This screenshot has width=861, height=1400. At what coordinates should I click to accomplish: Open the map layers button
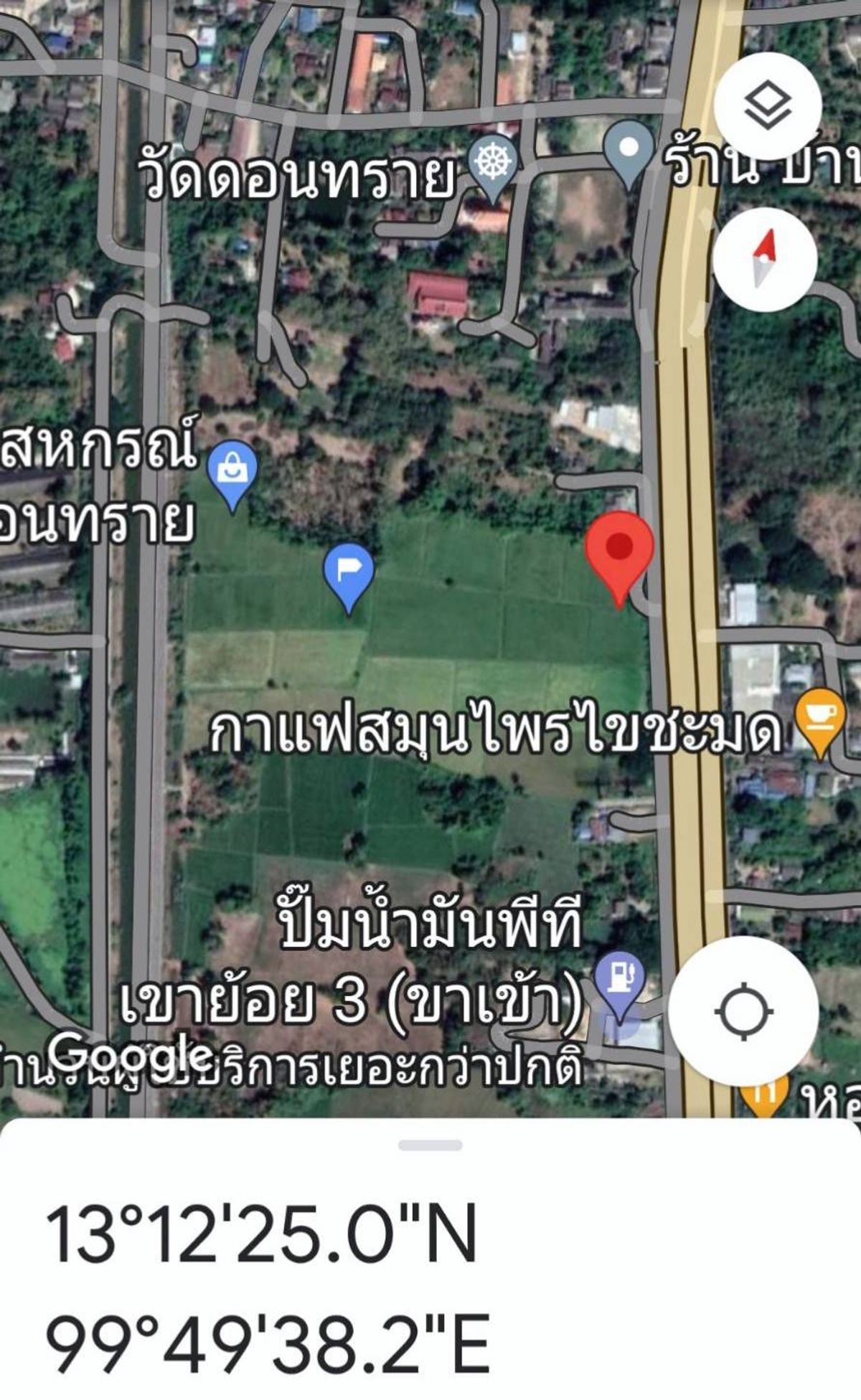tap(767, 106)
